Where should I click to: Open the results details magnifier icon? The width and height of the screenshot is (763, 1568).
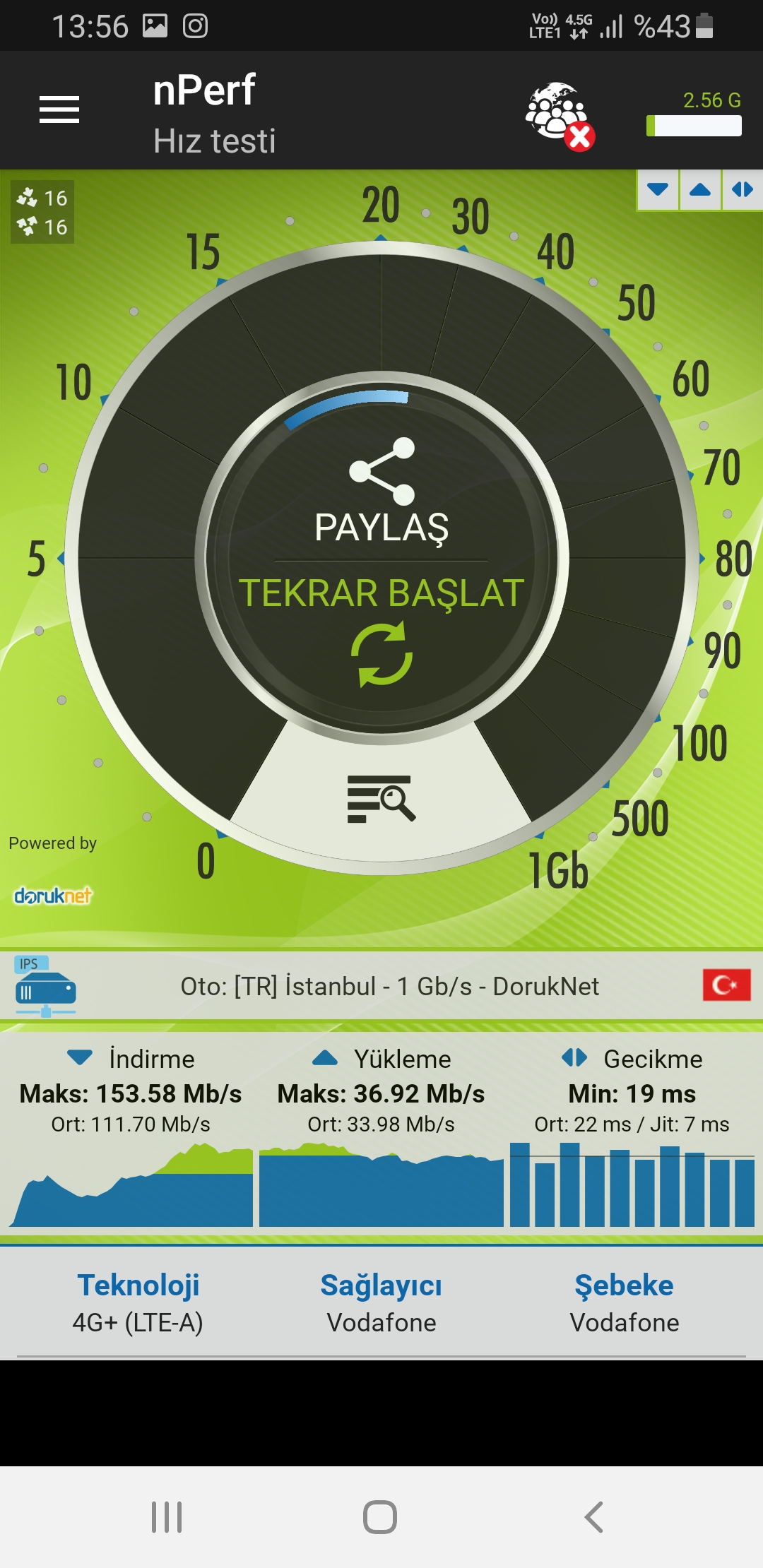381,799
